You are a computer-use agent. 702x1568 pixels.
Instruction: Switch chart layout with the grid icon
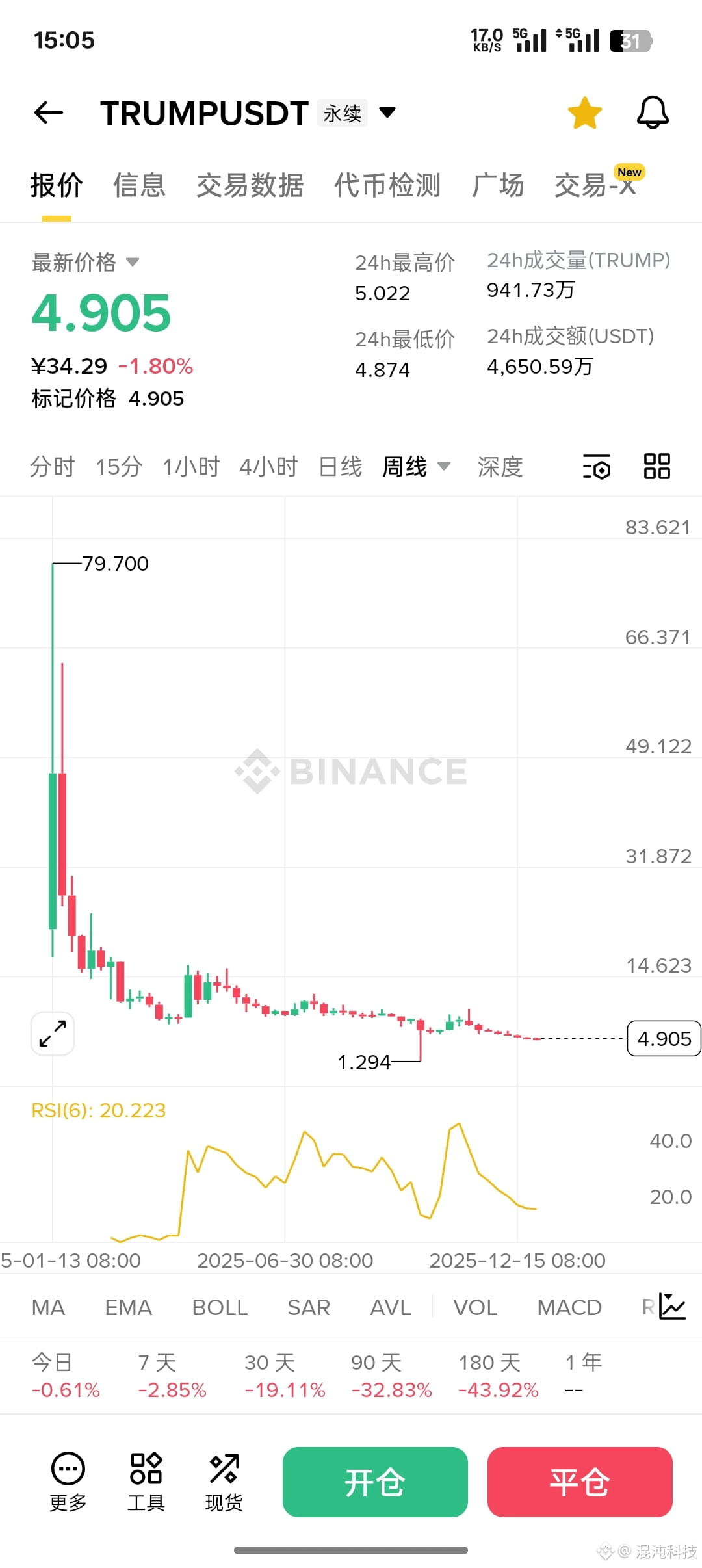(656, 467)
